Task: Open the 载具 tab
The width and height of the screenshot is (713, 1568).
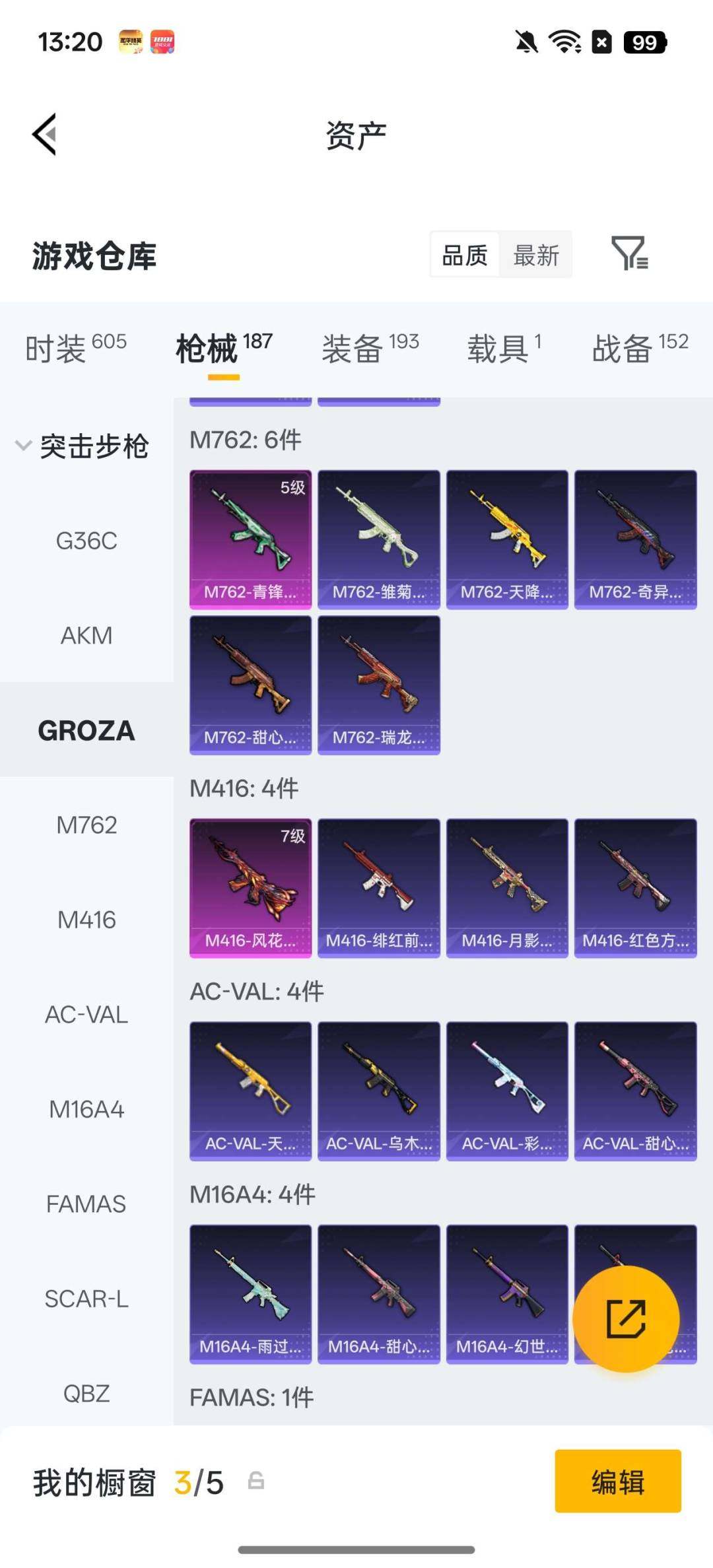Action: [504, 348]
